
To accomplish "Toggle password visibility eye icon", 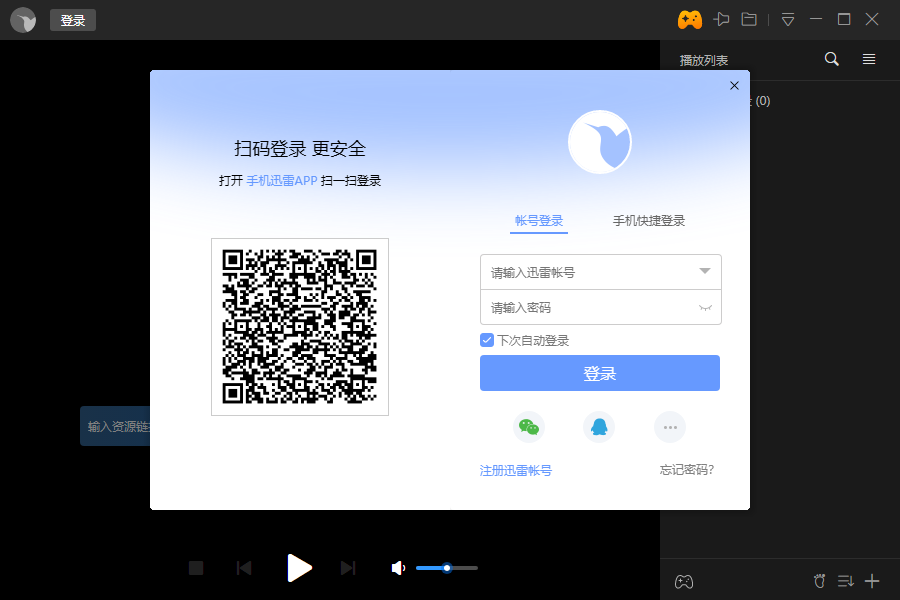I will pos(706,307).
